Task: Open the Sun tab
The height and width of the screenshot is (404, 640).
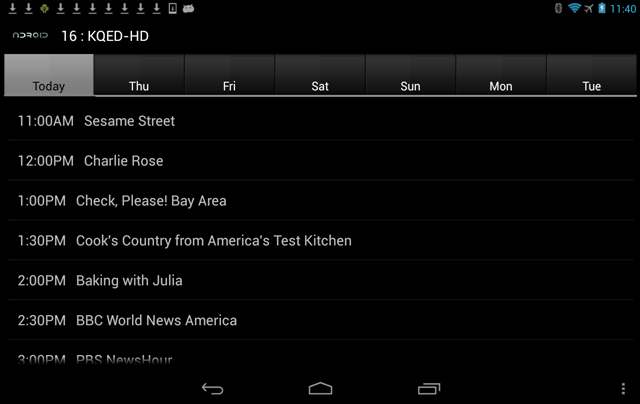Action: pos(410,76)
